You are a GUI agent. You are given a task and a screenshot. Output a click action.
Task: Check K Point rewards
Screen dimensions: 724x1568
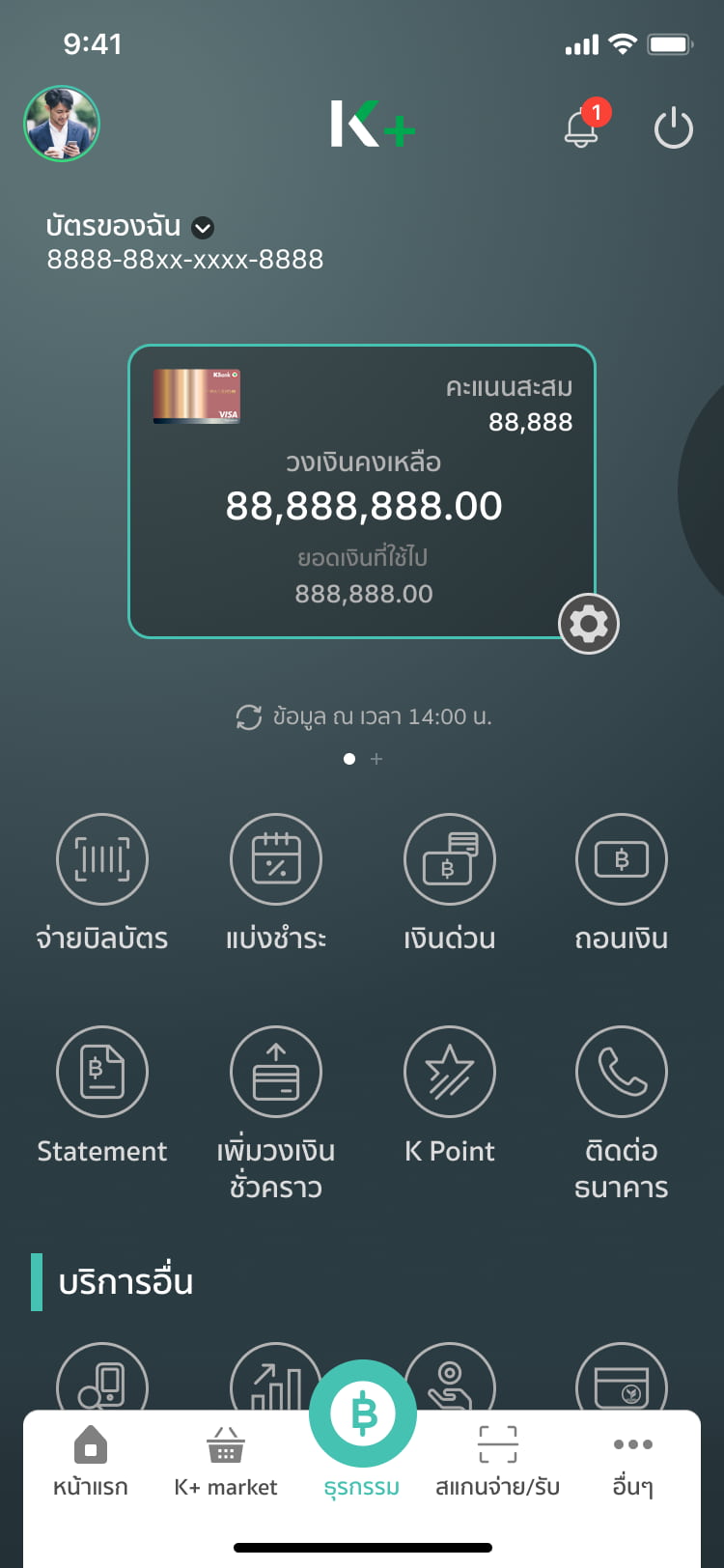click(449, 1072)
